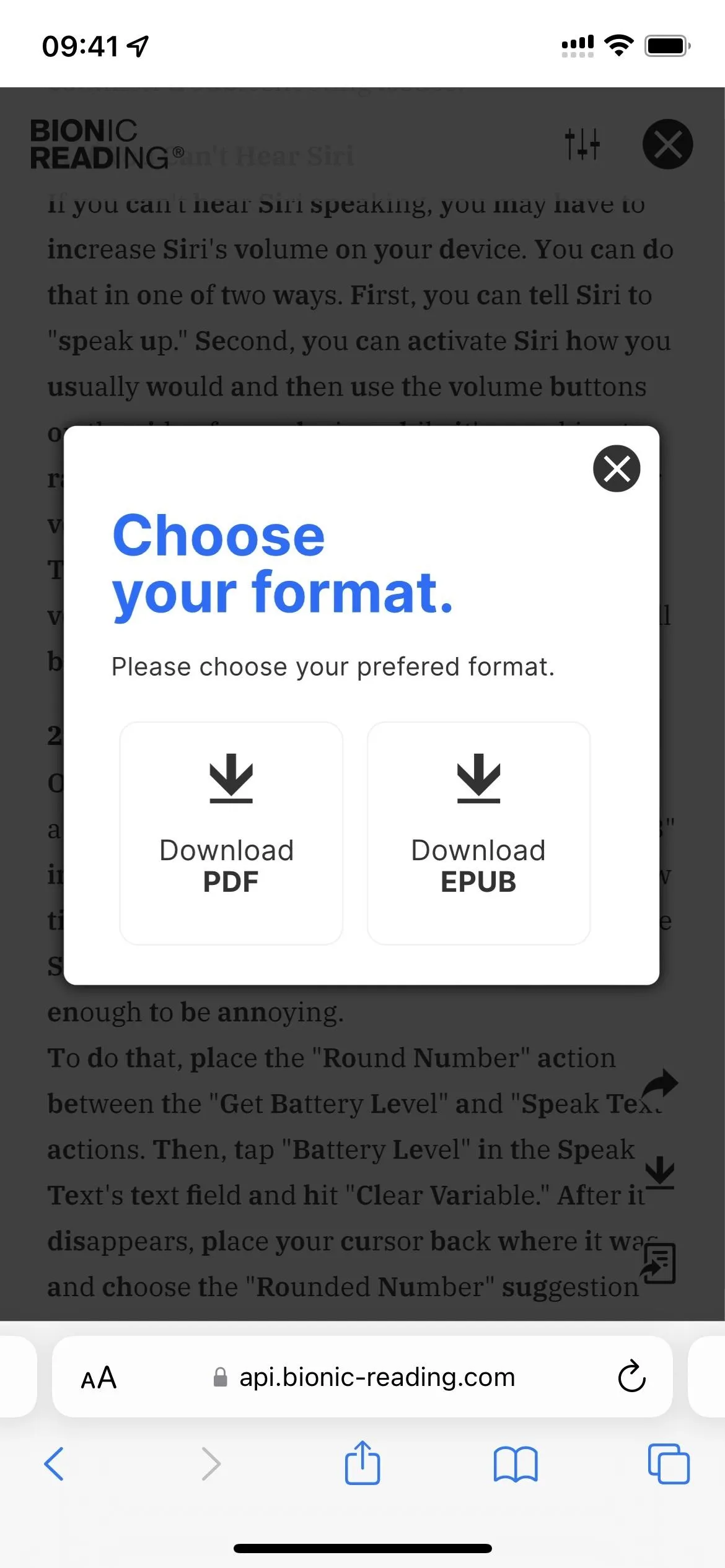Download the article as EPUB
Image resolution: width=725 pixels, height=1568 pixels.
click(x=478, y=833)
